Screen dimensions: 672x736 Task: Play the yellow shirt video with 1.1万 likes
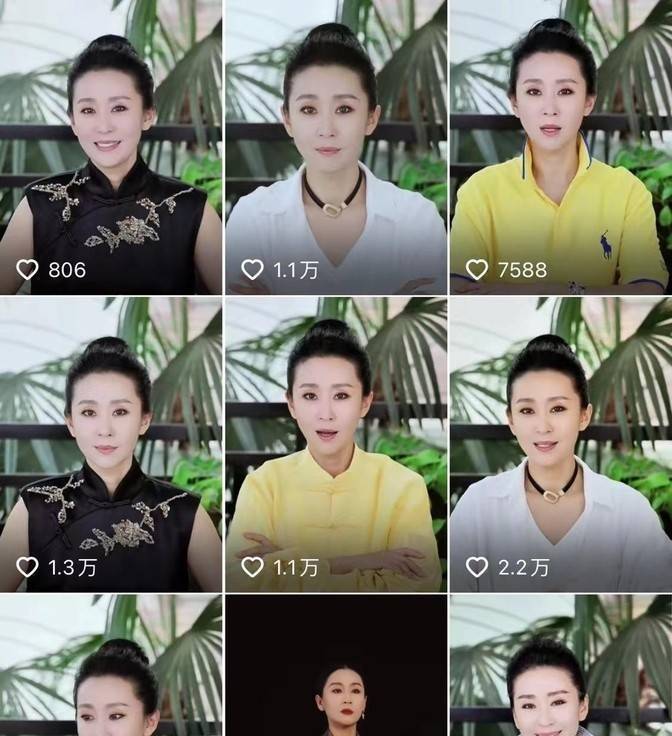[336, 445]
